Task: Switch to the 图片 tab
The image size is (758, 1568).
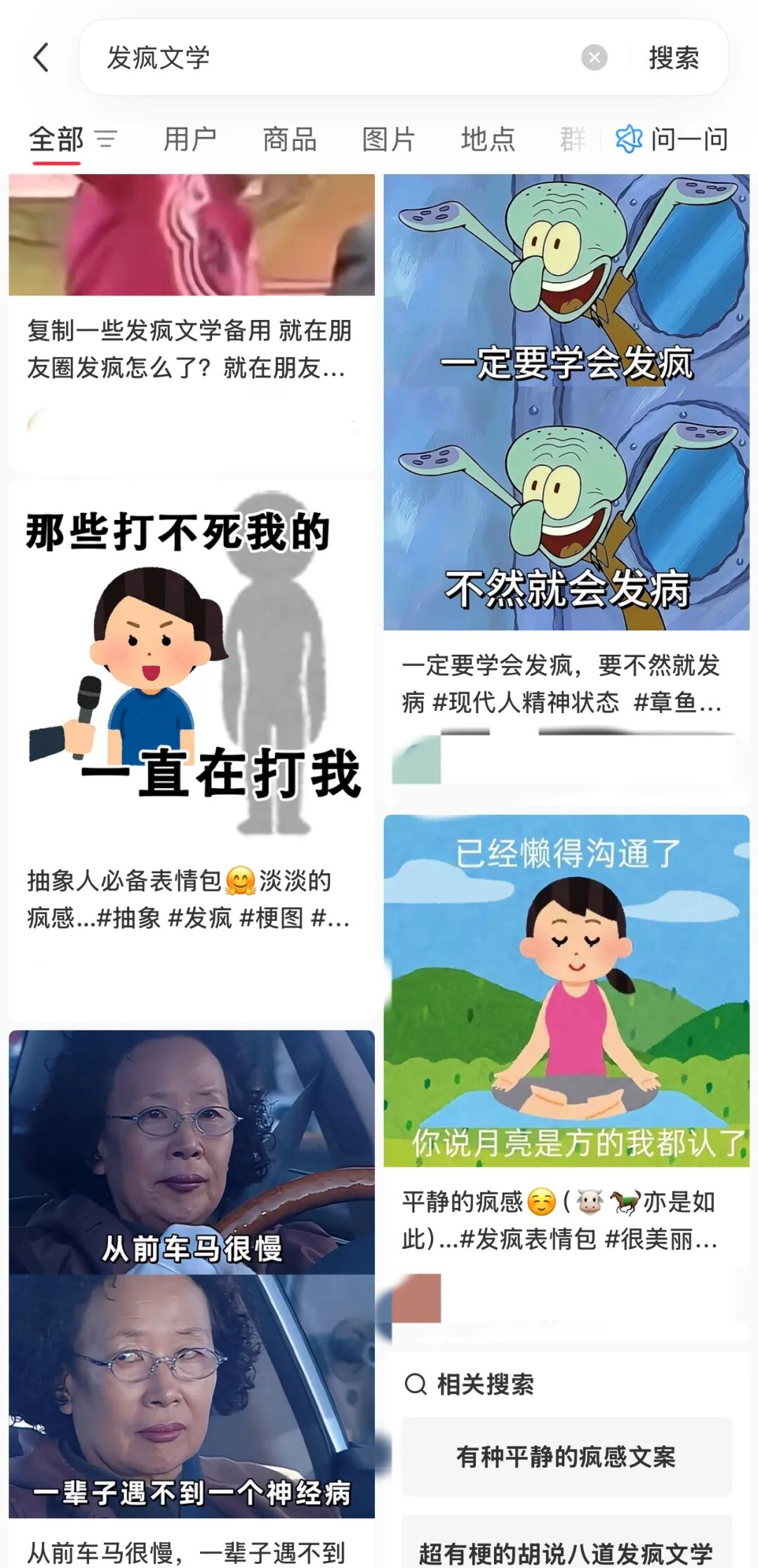Action: click(x=388, y=139)
